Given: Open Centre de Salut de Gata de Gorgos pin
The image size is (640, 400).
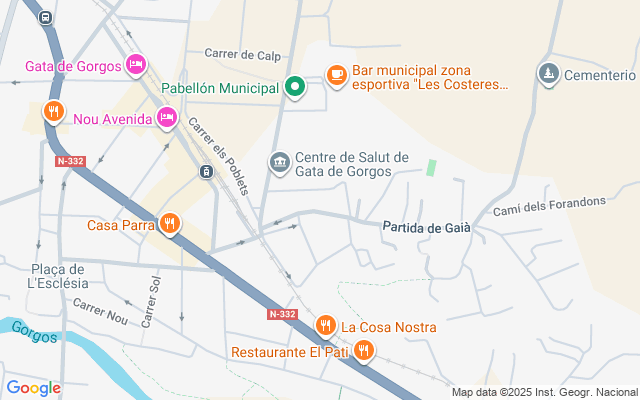Looking at the screenshot, I should point(280,163).
